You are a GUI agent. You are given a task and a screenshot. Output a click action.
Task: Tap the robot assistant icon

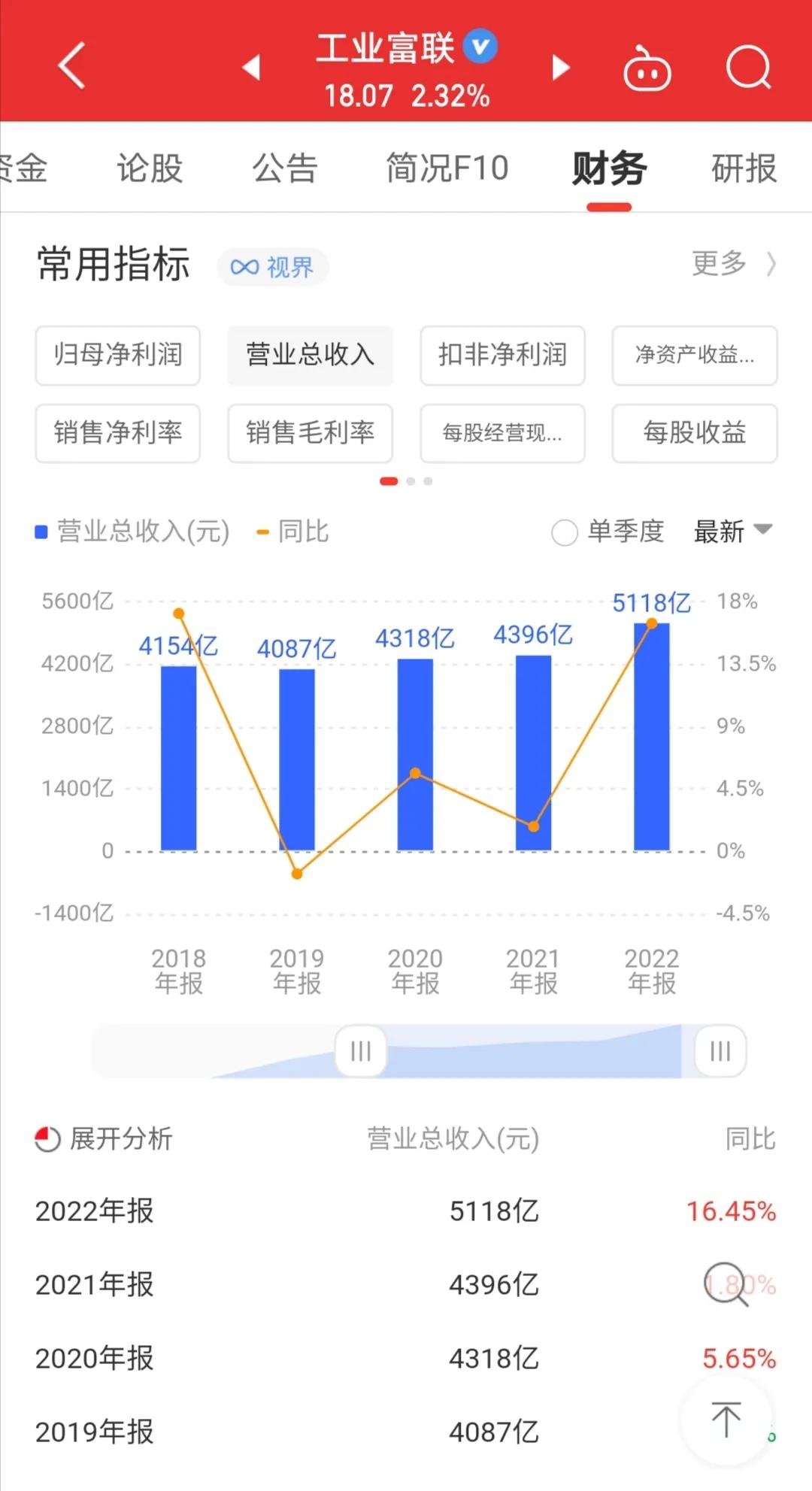coord(648,66)
